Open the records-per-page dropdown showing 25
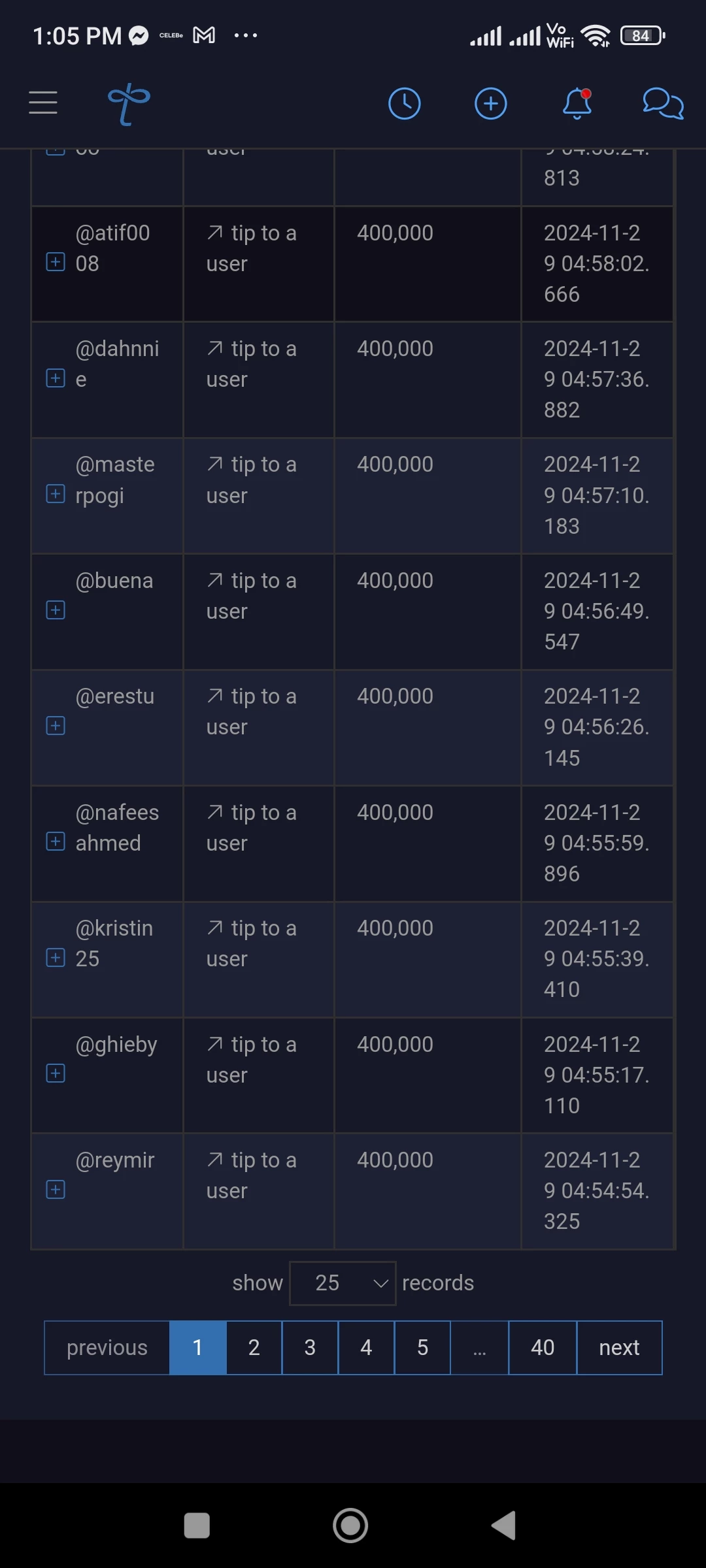The width and height of the screenshot is (706, 1568). coord(343,1283)
